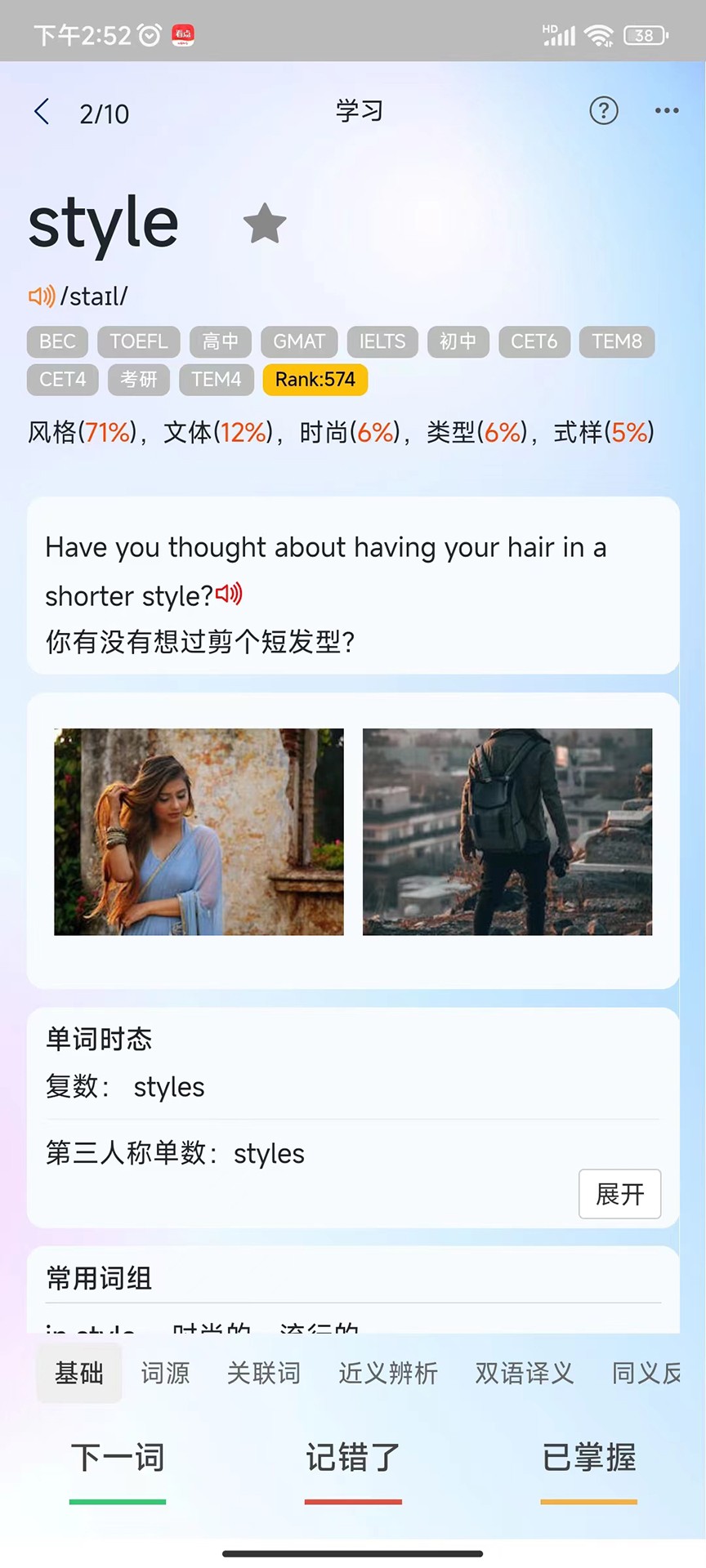Mark word as wrong with 记错了
Image resolution: width=706 pixels, height=1568 pixels.
(x=353, y=1459)
